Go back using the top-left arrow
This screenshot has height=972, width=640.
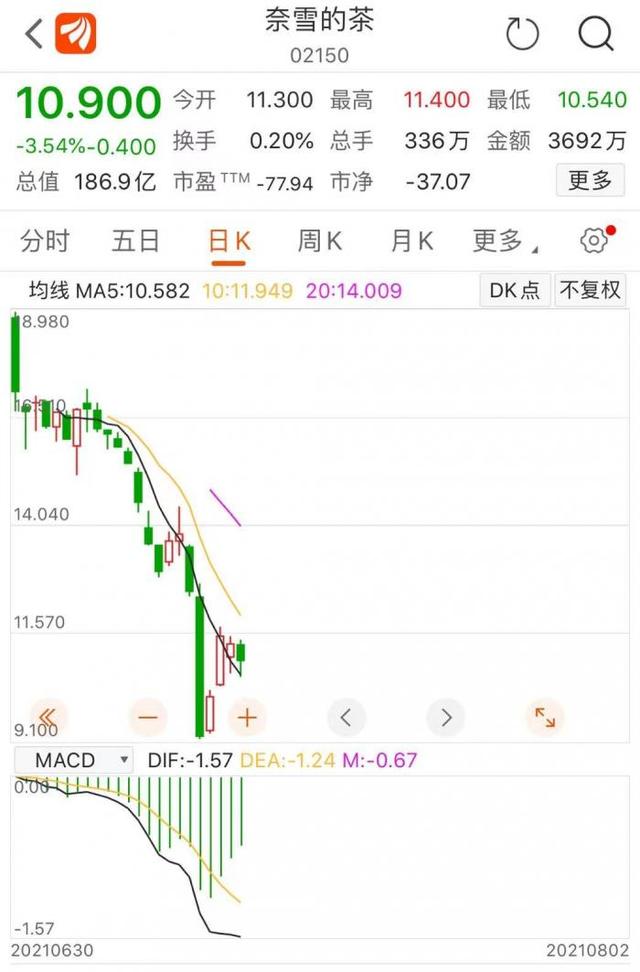pos(34,35)
